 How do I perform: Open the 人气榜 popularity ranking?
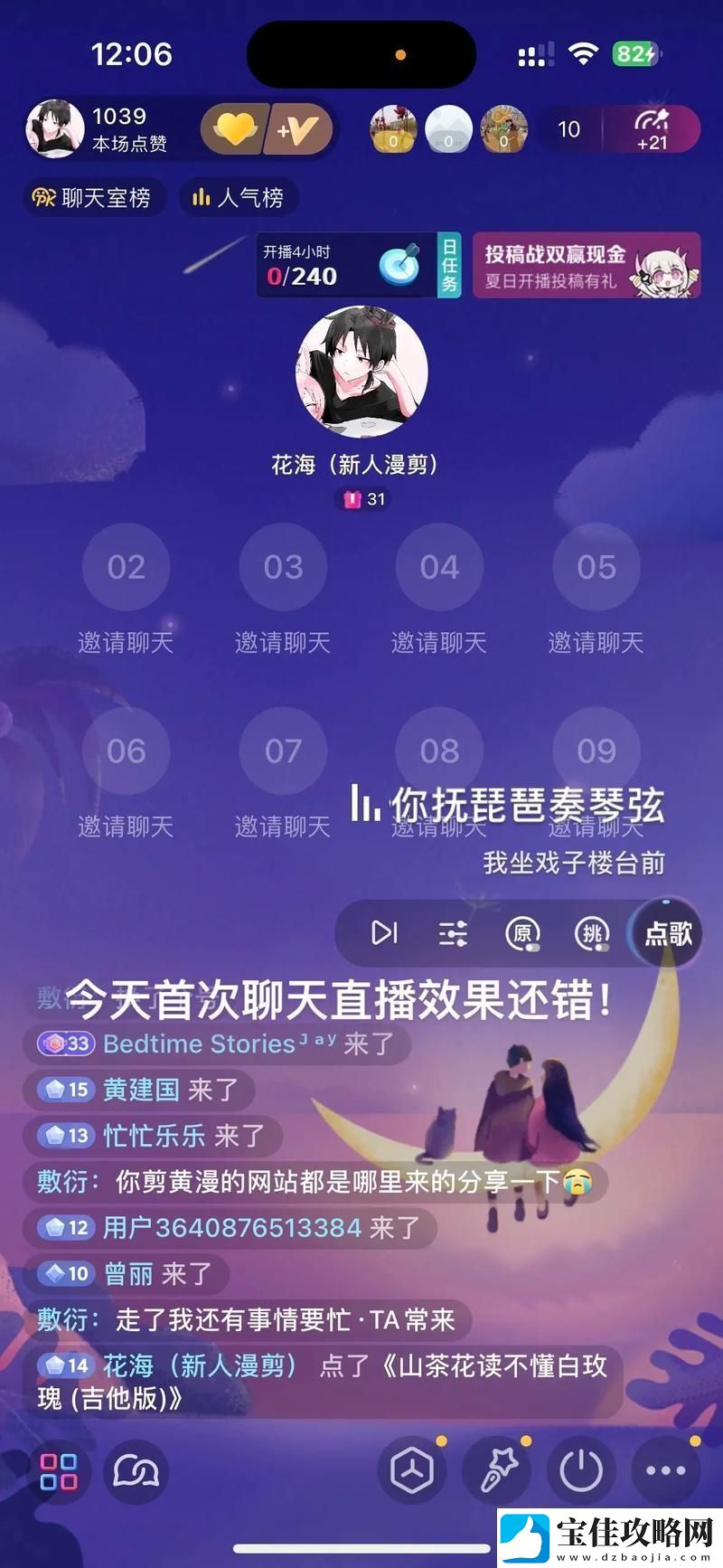(239, 197)
